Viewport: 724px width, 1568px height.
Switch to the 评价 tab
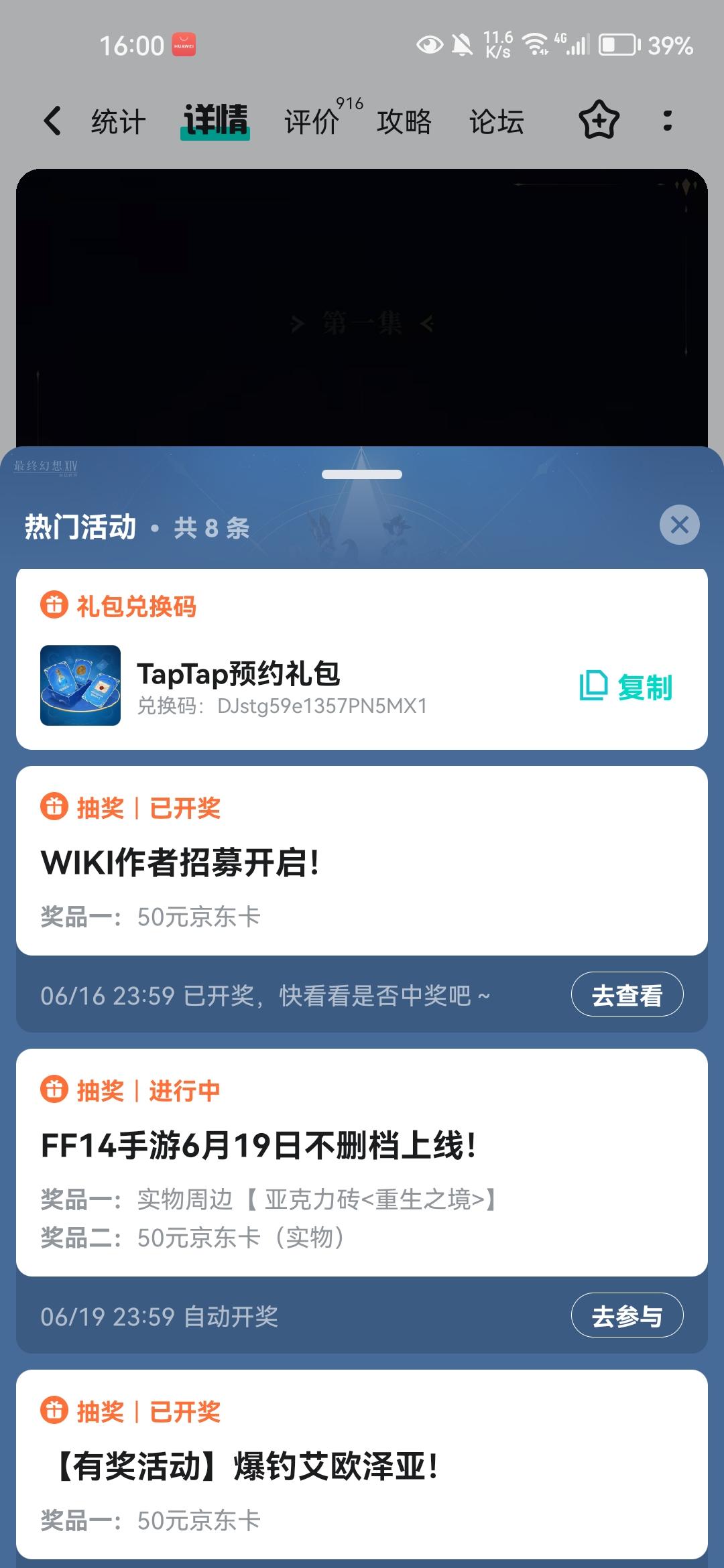[x=310, y=121]
